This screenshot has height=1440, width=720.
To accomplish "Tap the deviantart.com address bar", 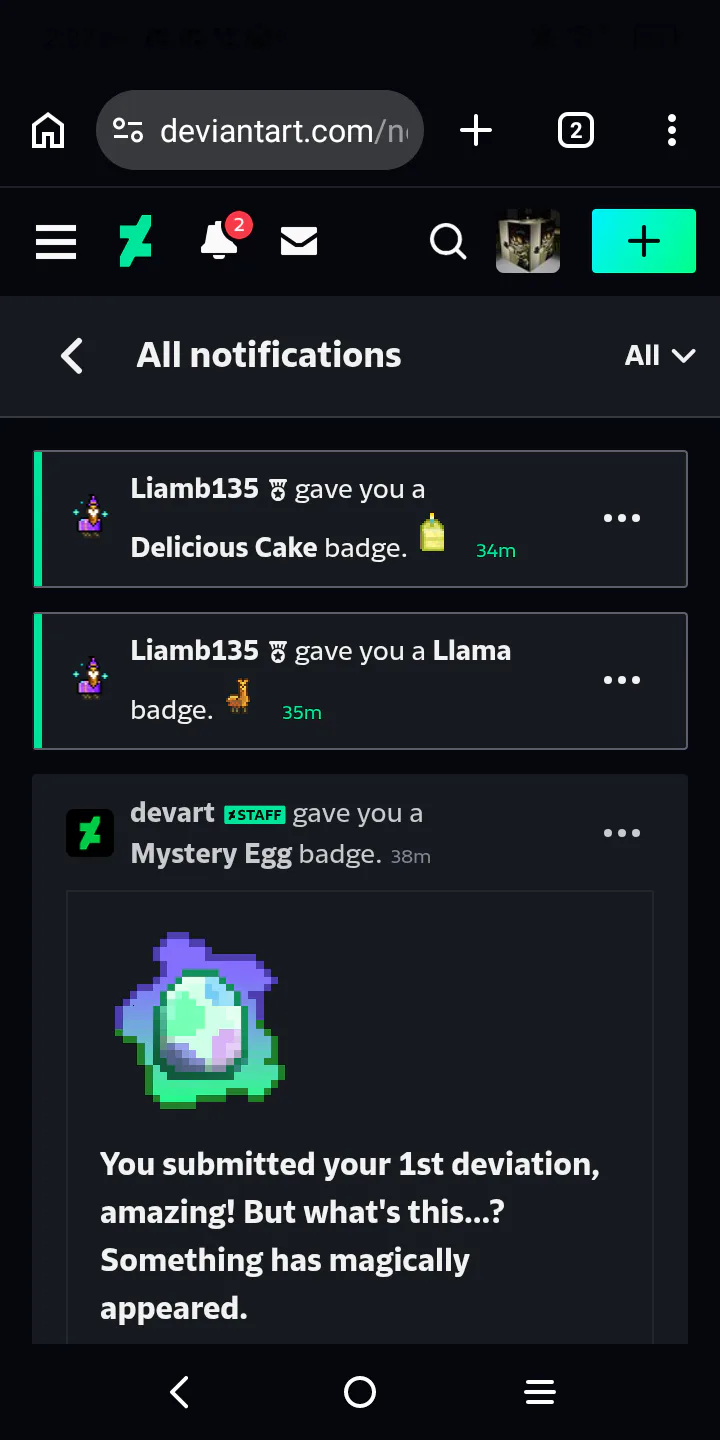I will coord(260,131).
